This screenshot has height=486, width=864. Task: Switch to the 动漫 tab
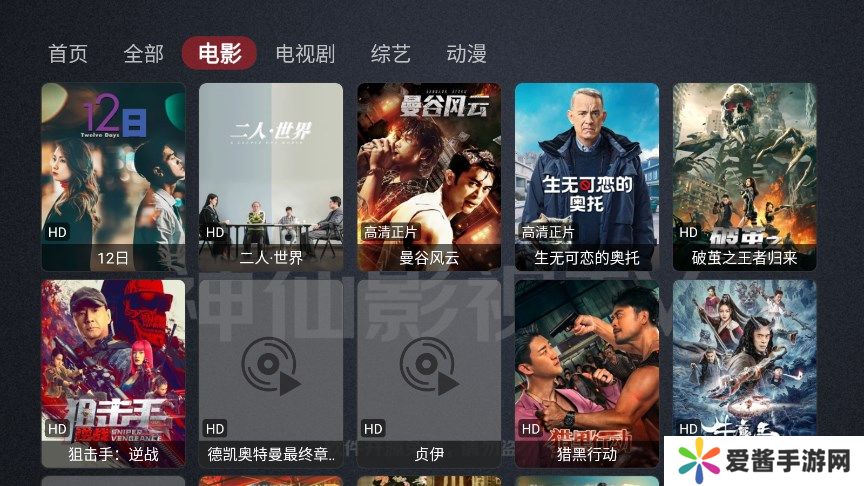click(x=467, y=53)
